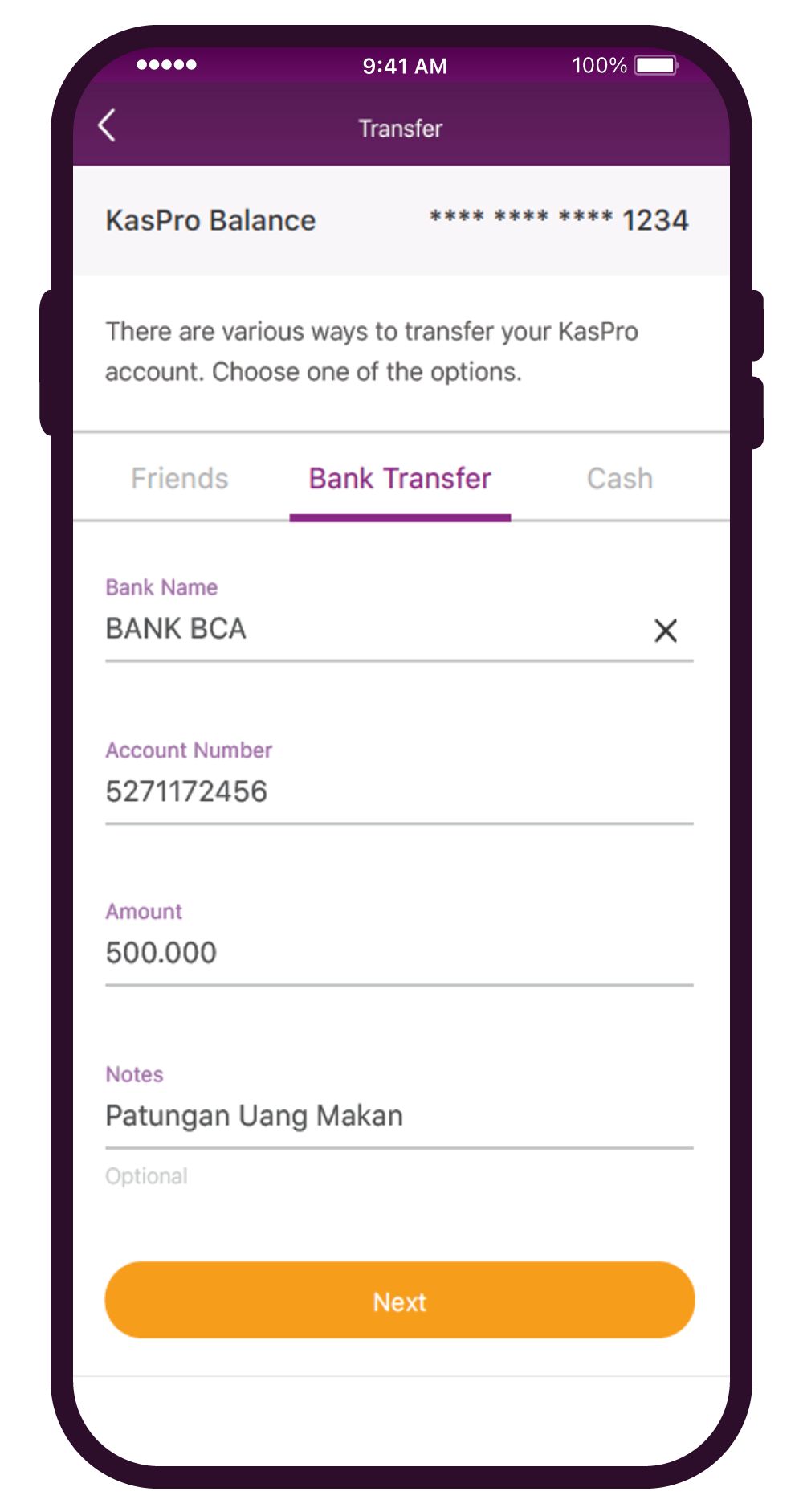The image size is (803, 1512).
Task: Tap the Account Number field
Action: coord(397,791)
